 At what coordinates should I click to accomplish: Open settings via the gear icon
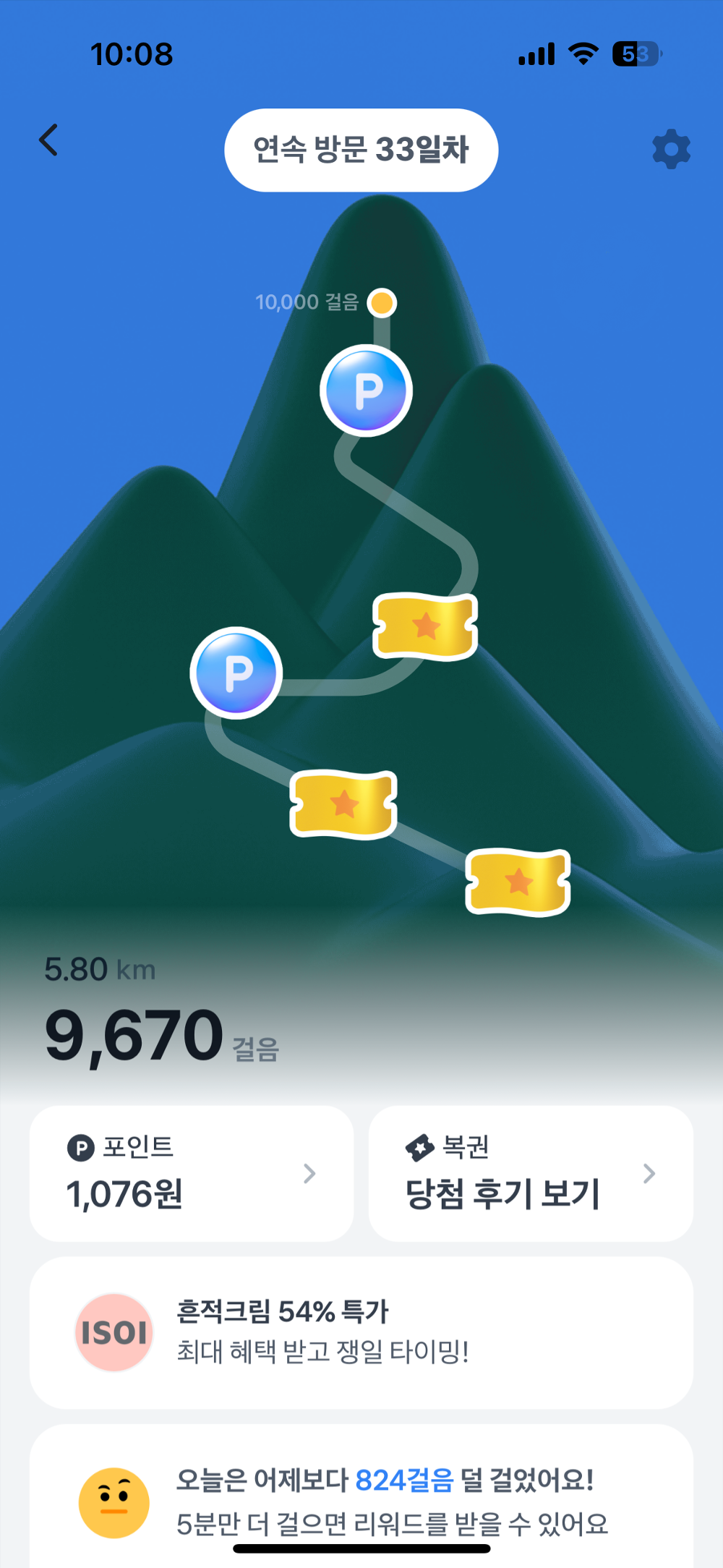[671, 150]
